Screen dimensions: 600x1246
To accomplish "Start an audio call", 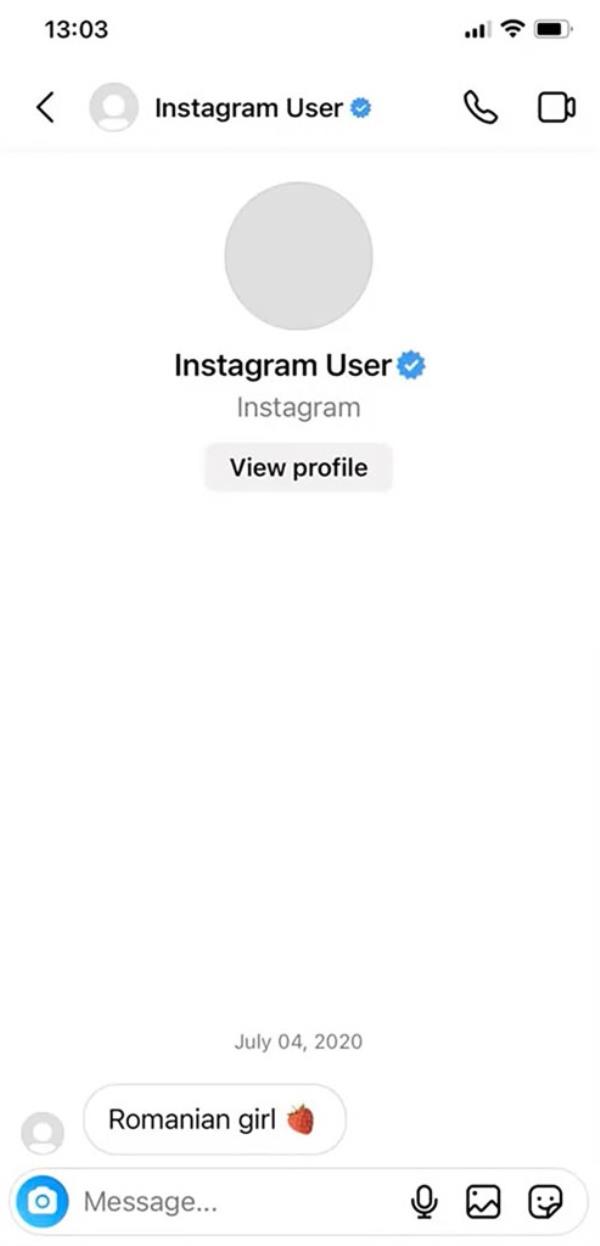I will [x=480, y=107].
